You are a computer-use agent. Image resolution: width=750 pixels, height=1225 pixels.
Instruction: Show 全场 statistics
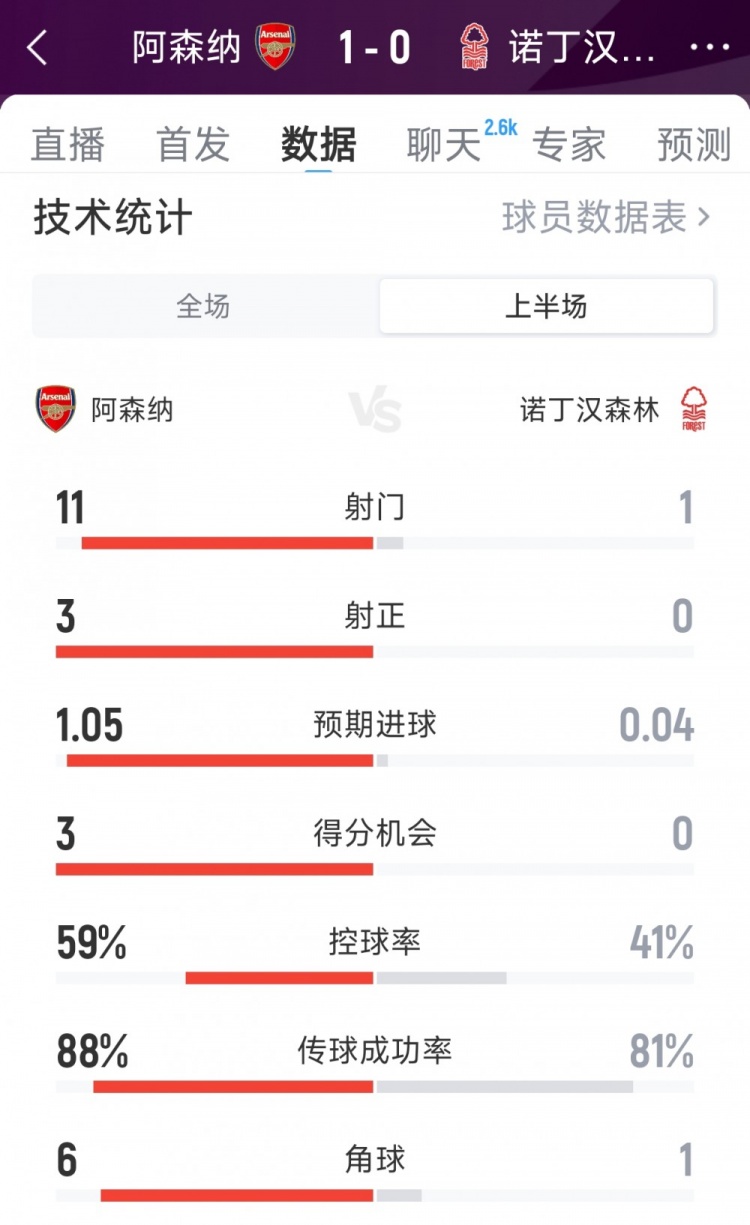(x=204, y=306)
